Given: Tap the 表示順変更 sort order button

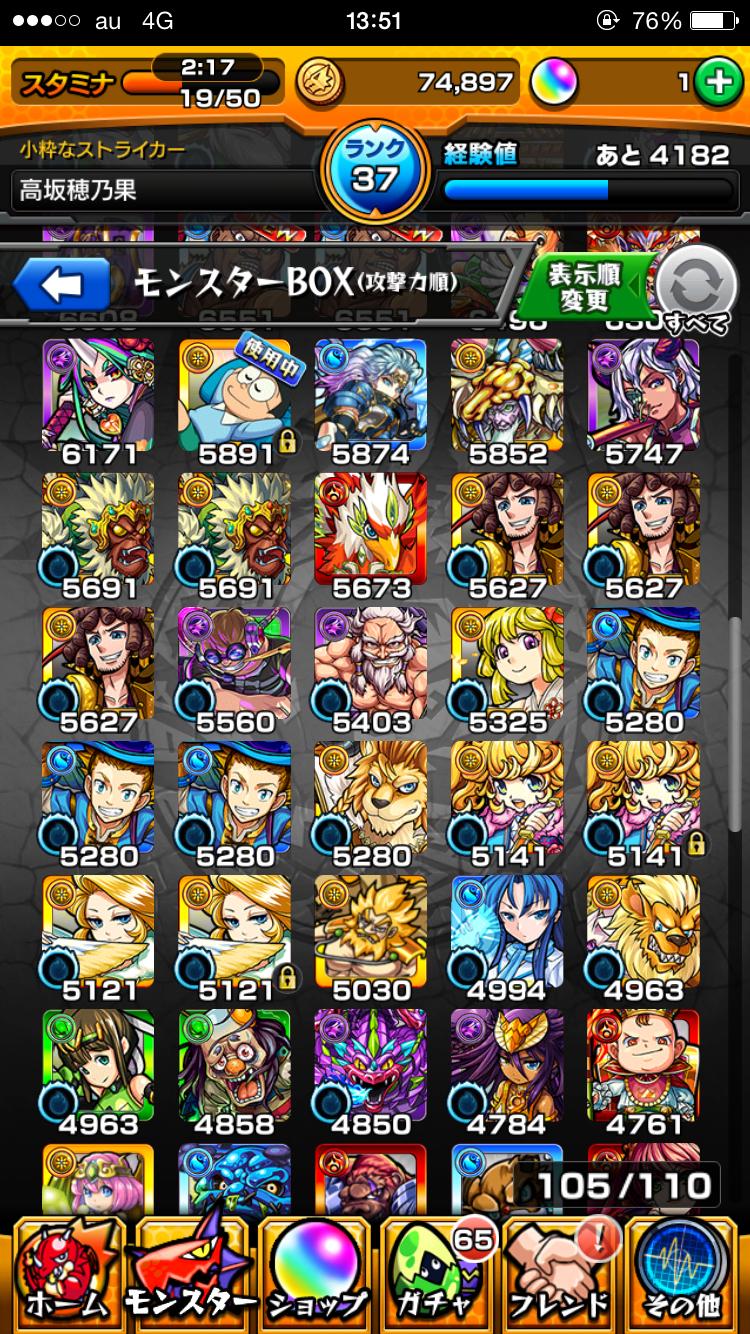Looking at the screenshot, I should pos(583,289).
